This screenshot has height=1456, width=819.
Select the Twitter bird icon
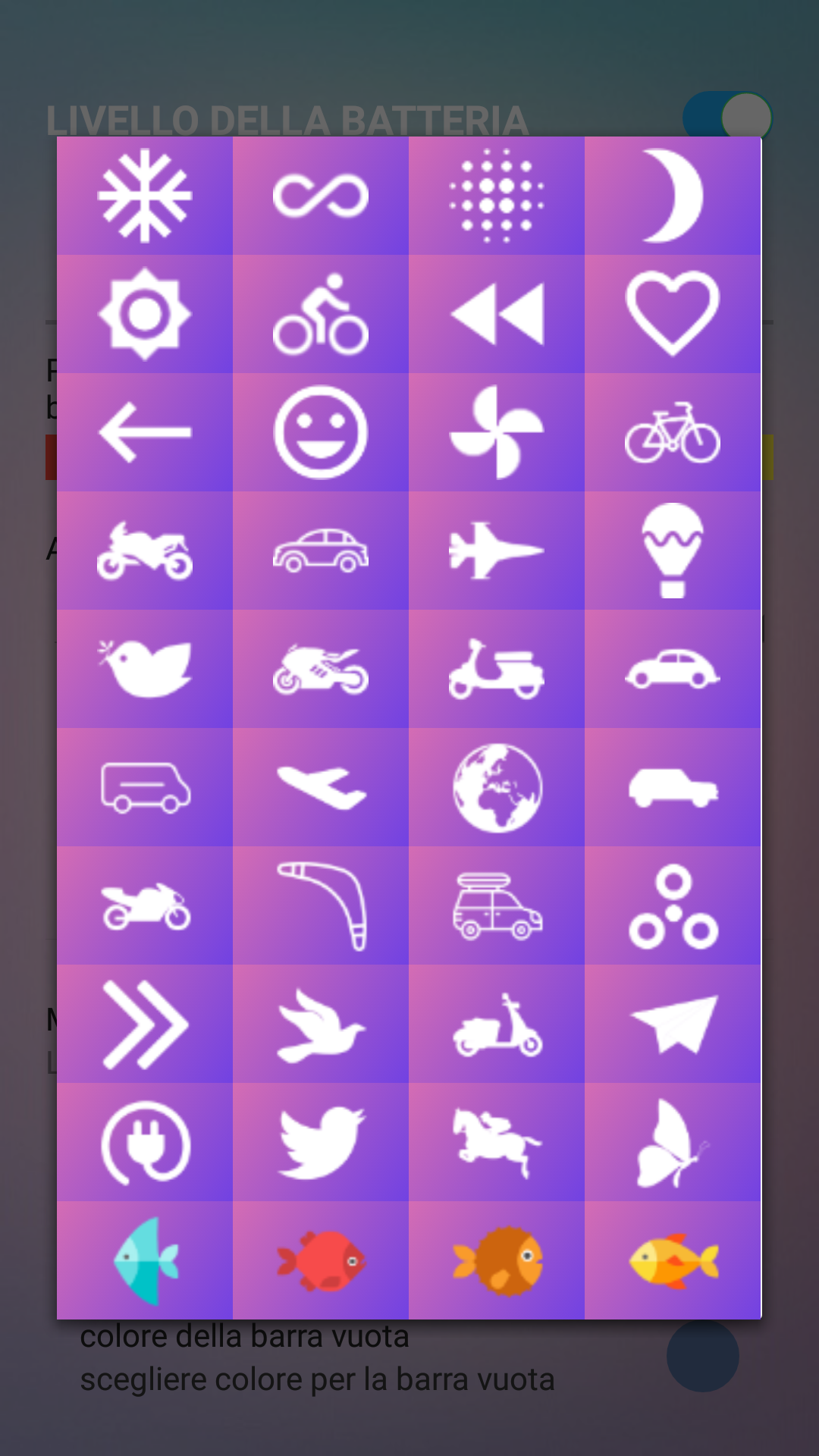(321, 1142)
